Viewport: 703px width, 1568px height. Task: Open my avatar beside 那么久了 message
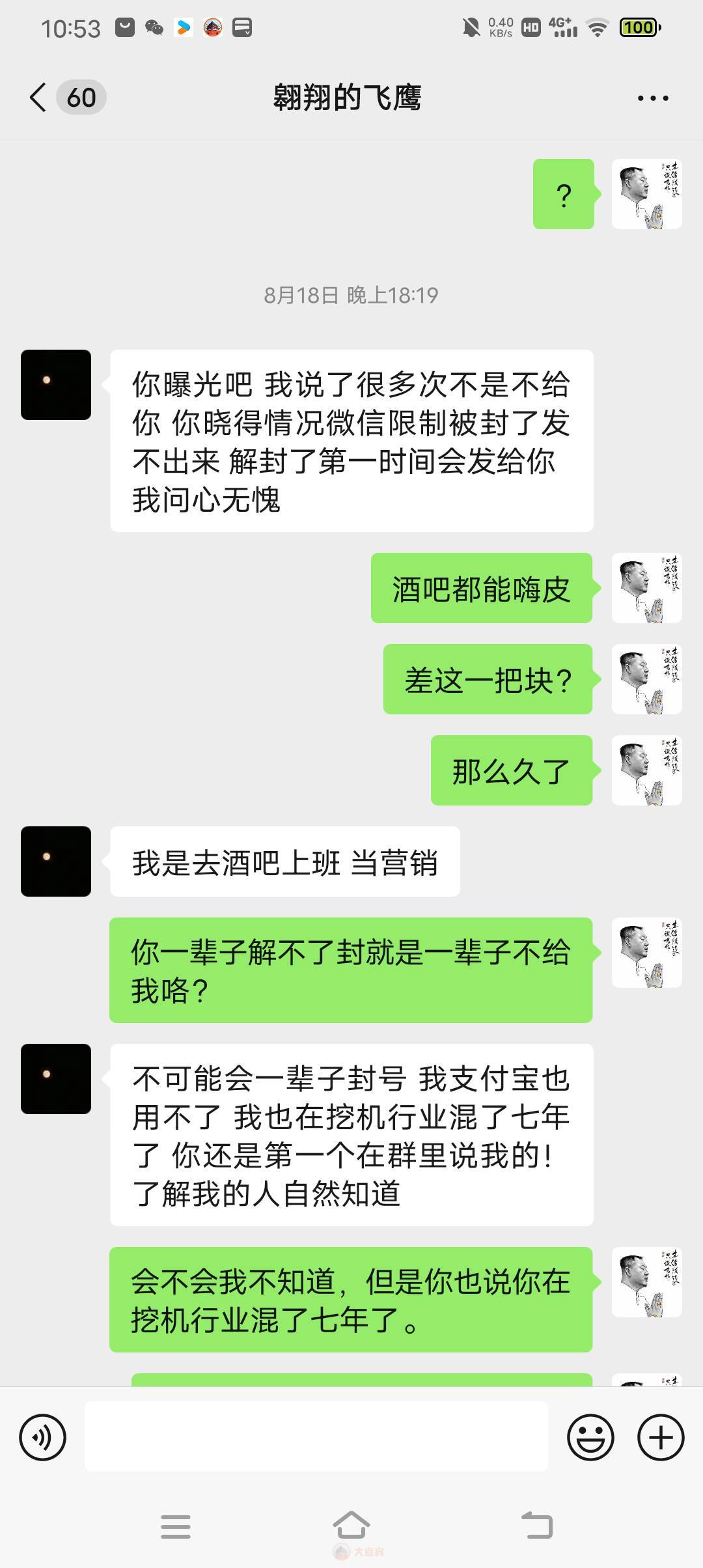646,770
